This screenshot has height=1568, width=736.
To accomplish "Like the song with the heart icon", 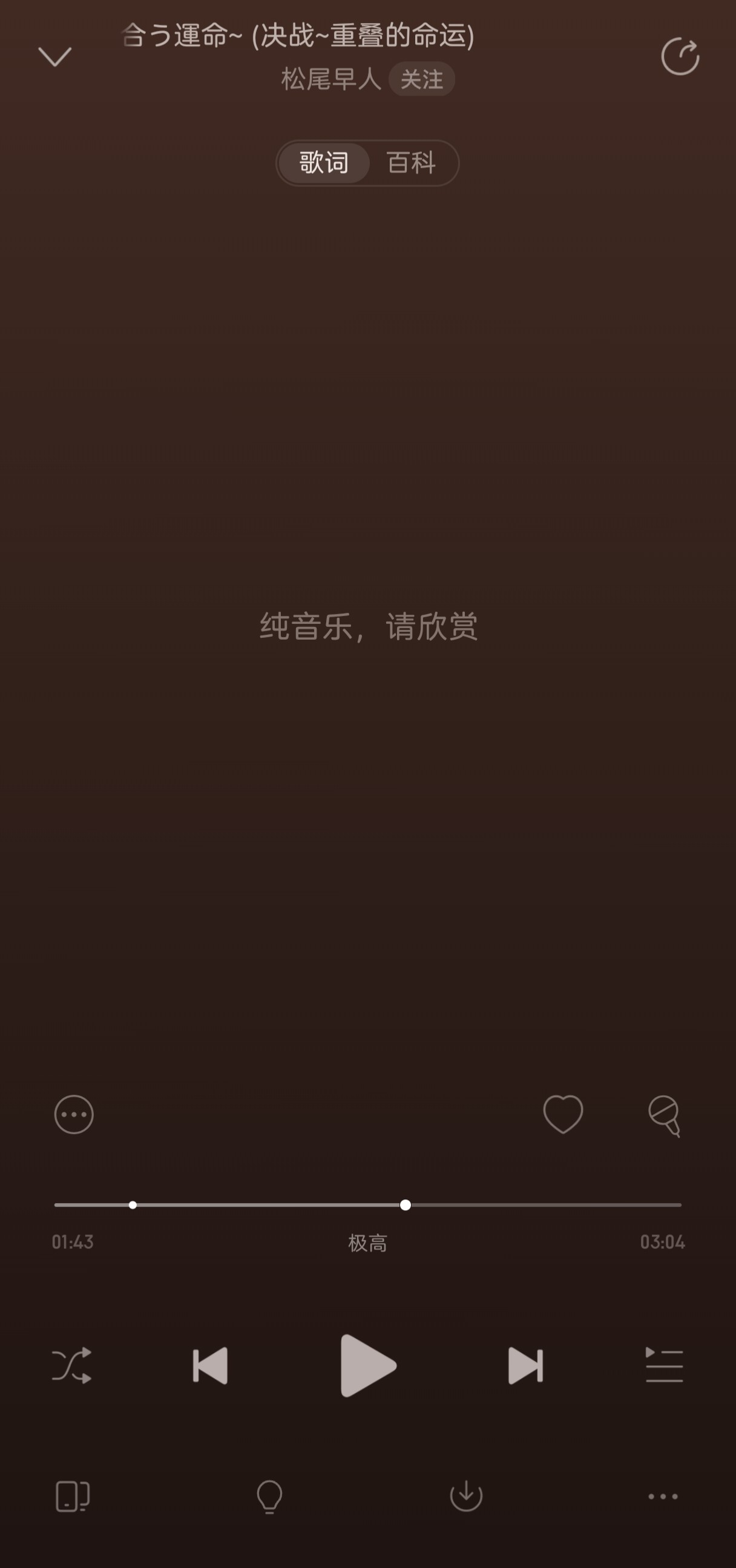I will 562,1114.
